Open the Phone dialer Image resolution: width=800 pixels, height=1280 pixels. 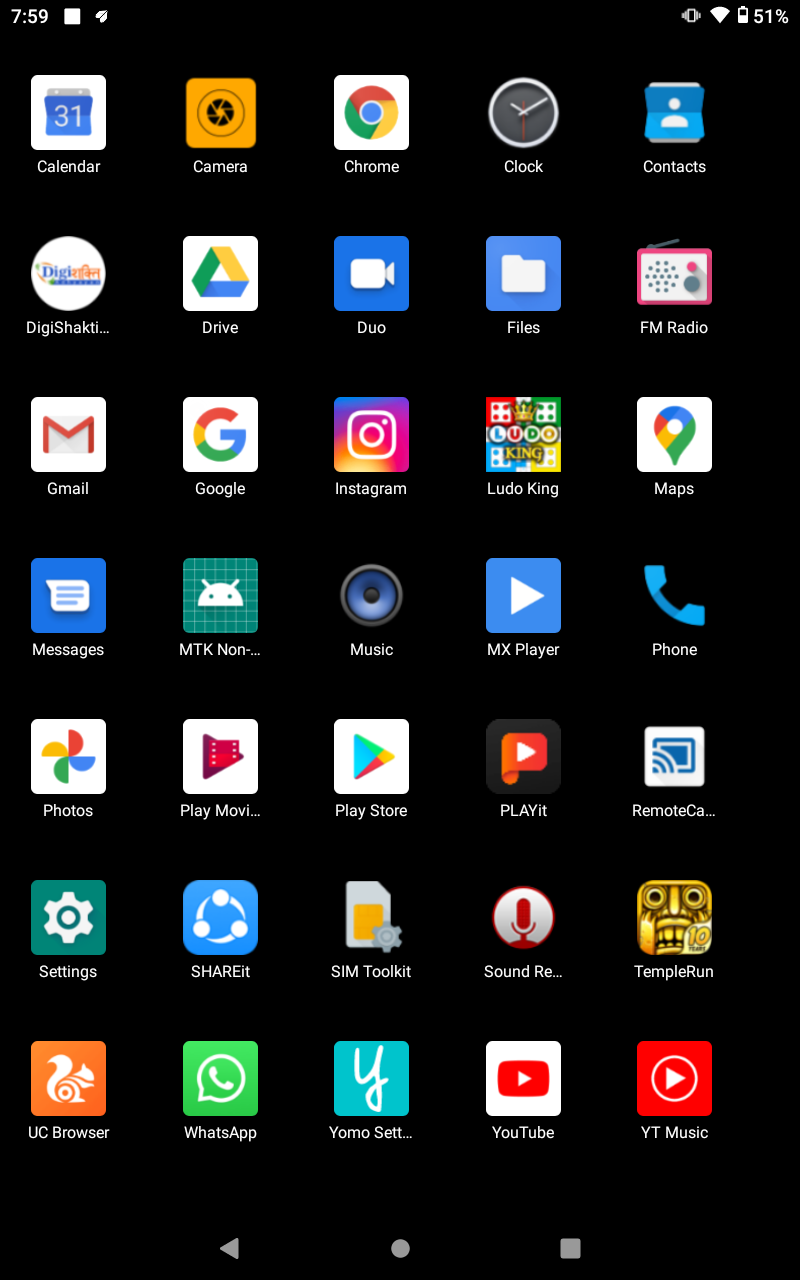coord(674,596)
